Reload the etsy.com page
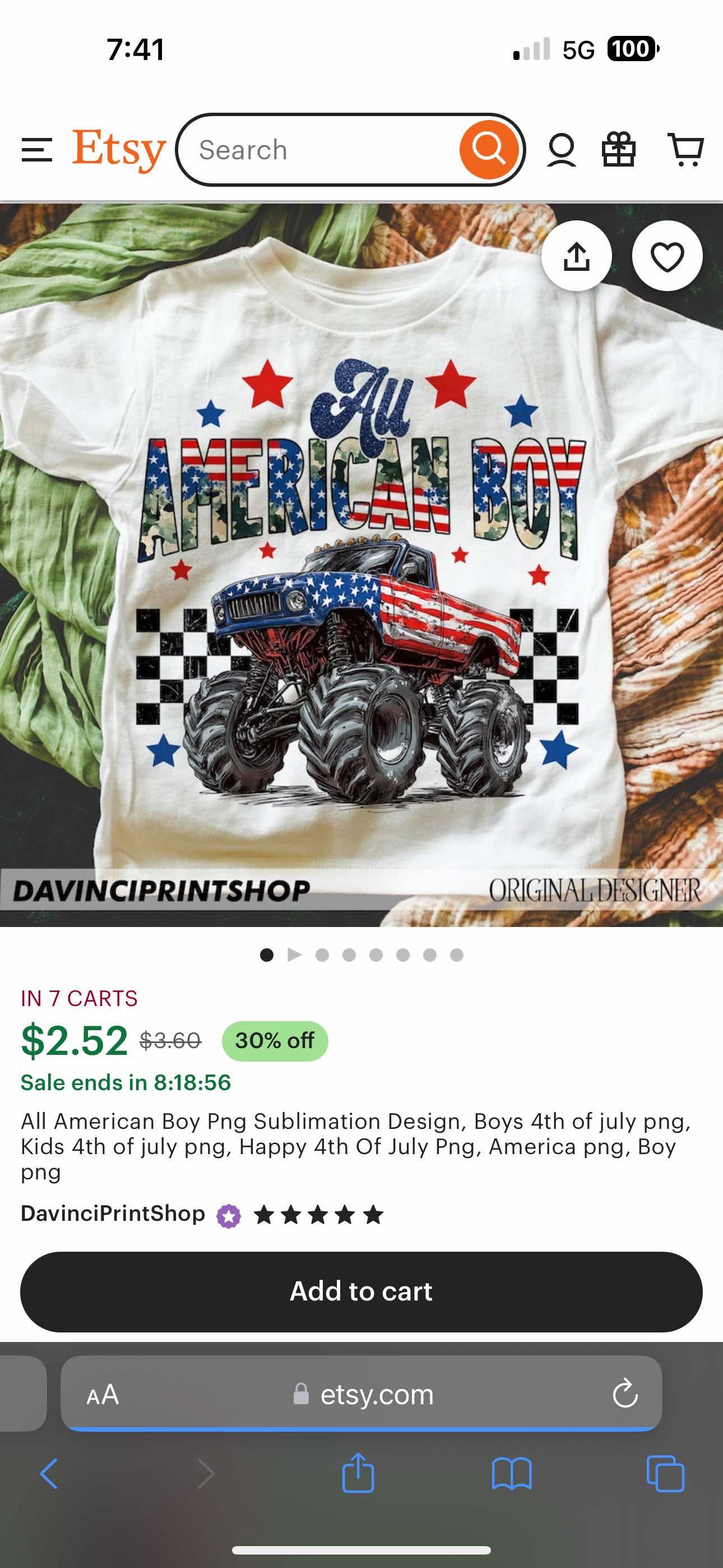The height and width of the screenshot is (1568, 723). click(624, 1394)
